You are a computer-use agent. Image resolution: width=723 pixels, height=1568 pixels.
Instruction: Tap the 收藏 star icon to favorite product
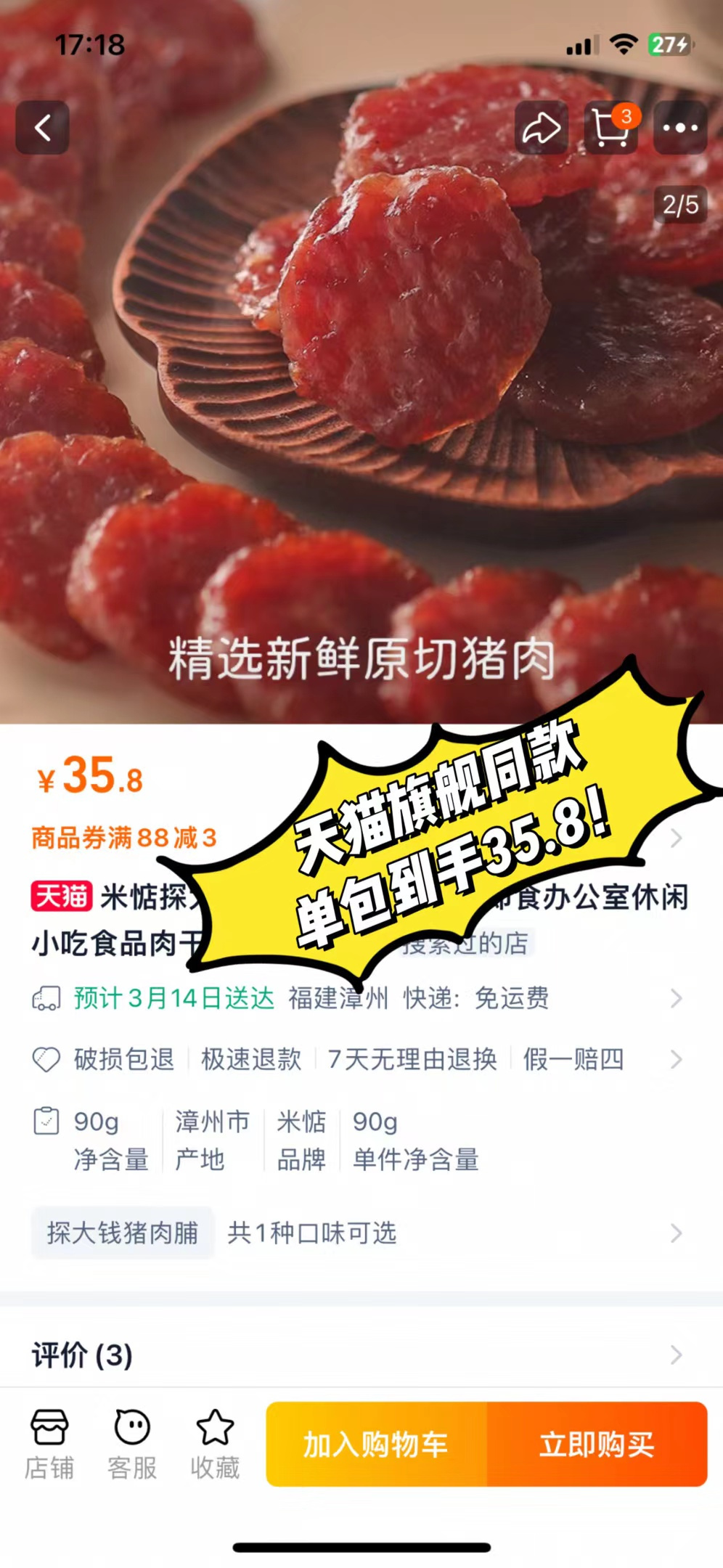213,1445
